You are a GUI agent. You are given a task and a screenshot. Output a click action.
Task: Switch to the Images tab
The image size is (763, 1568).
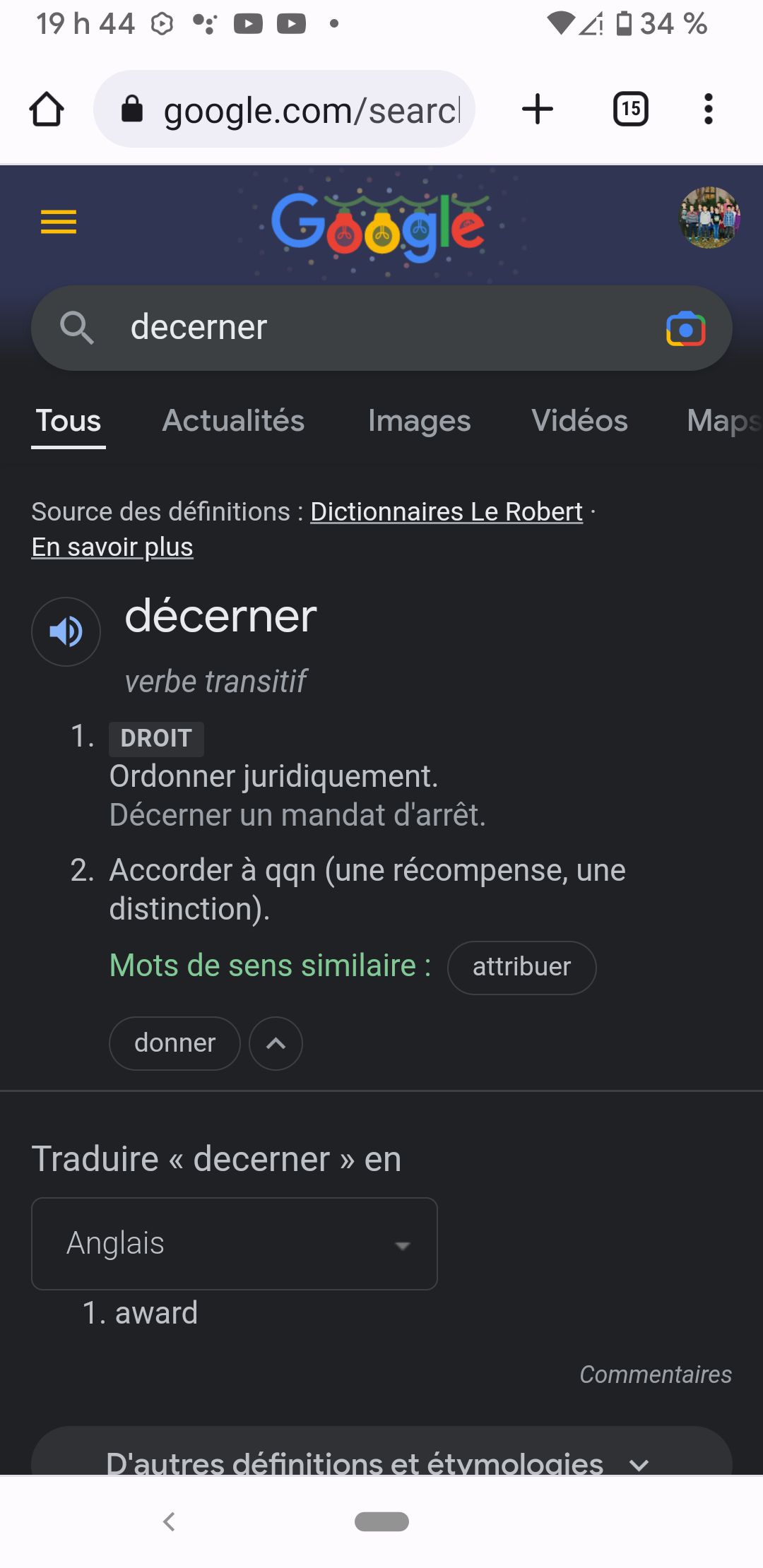[419, 421]
